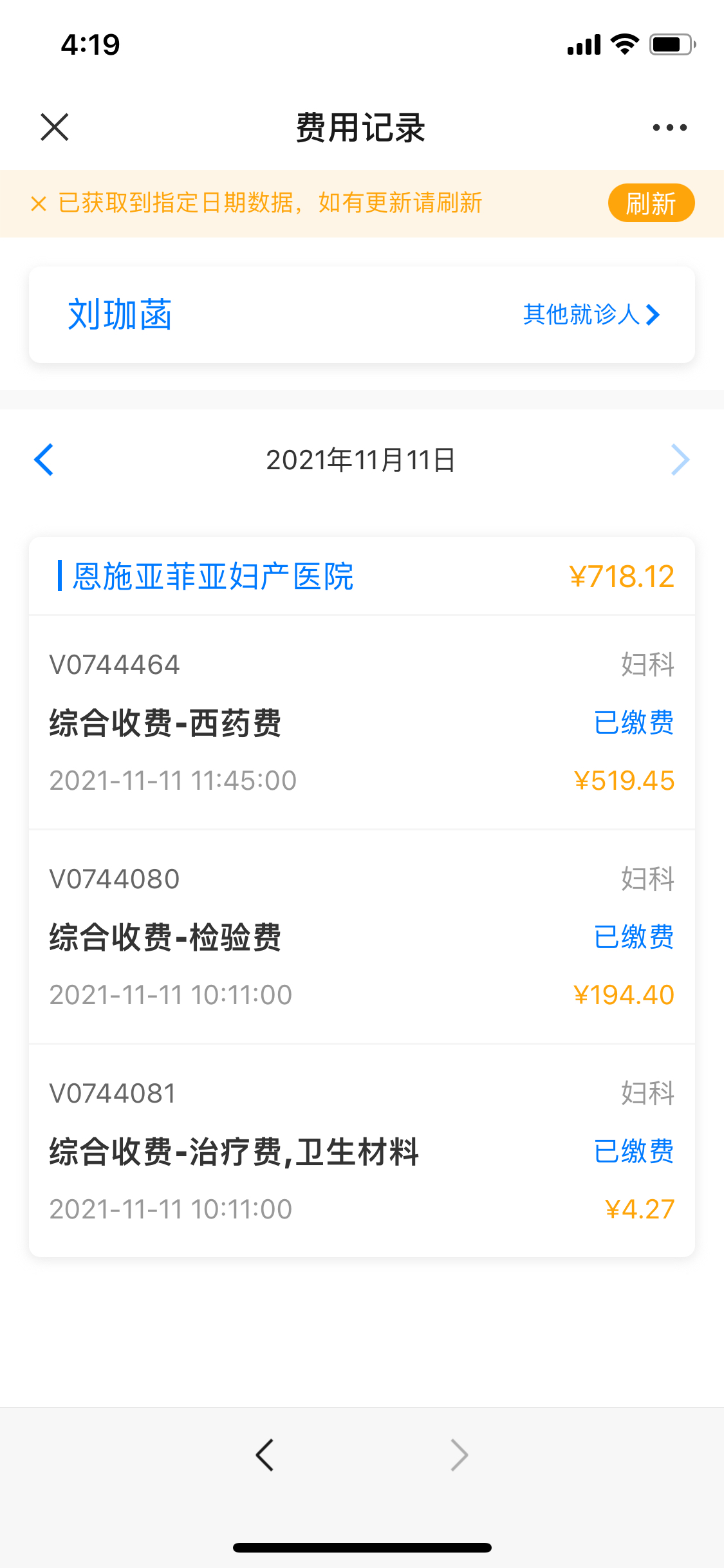Viewport: 724px width, 1568px height.
Task: Open the 综合收费-西药费 record V0744464
Action: [362, 722]
